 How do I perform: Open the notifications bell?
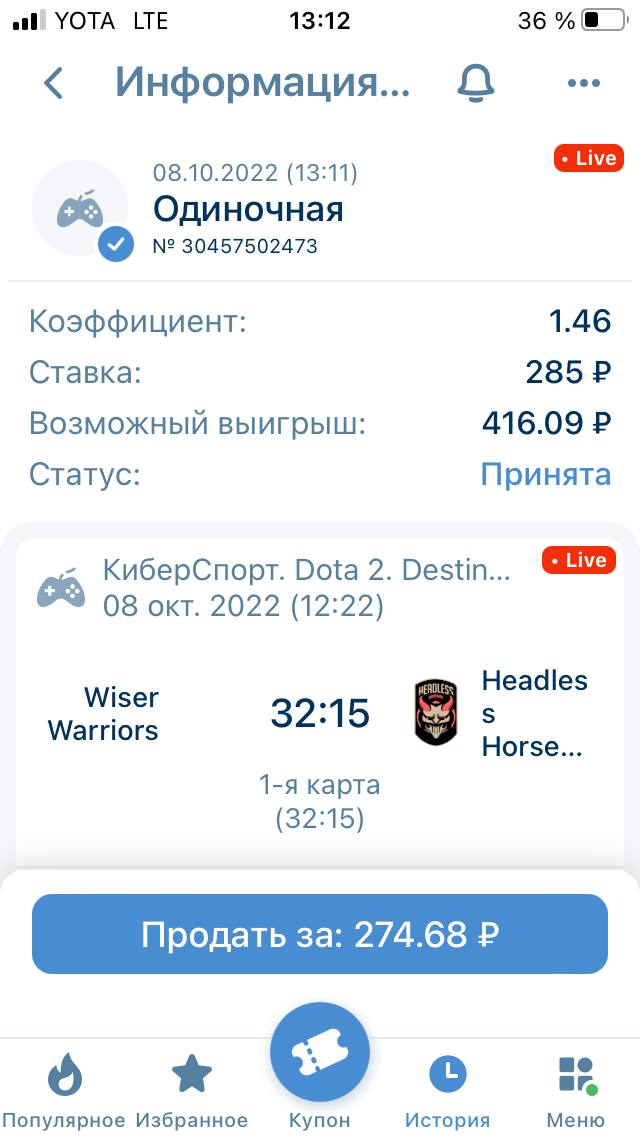(x=476, y=84)
